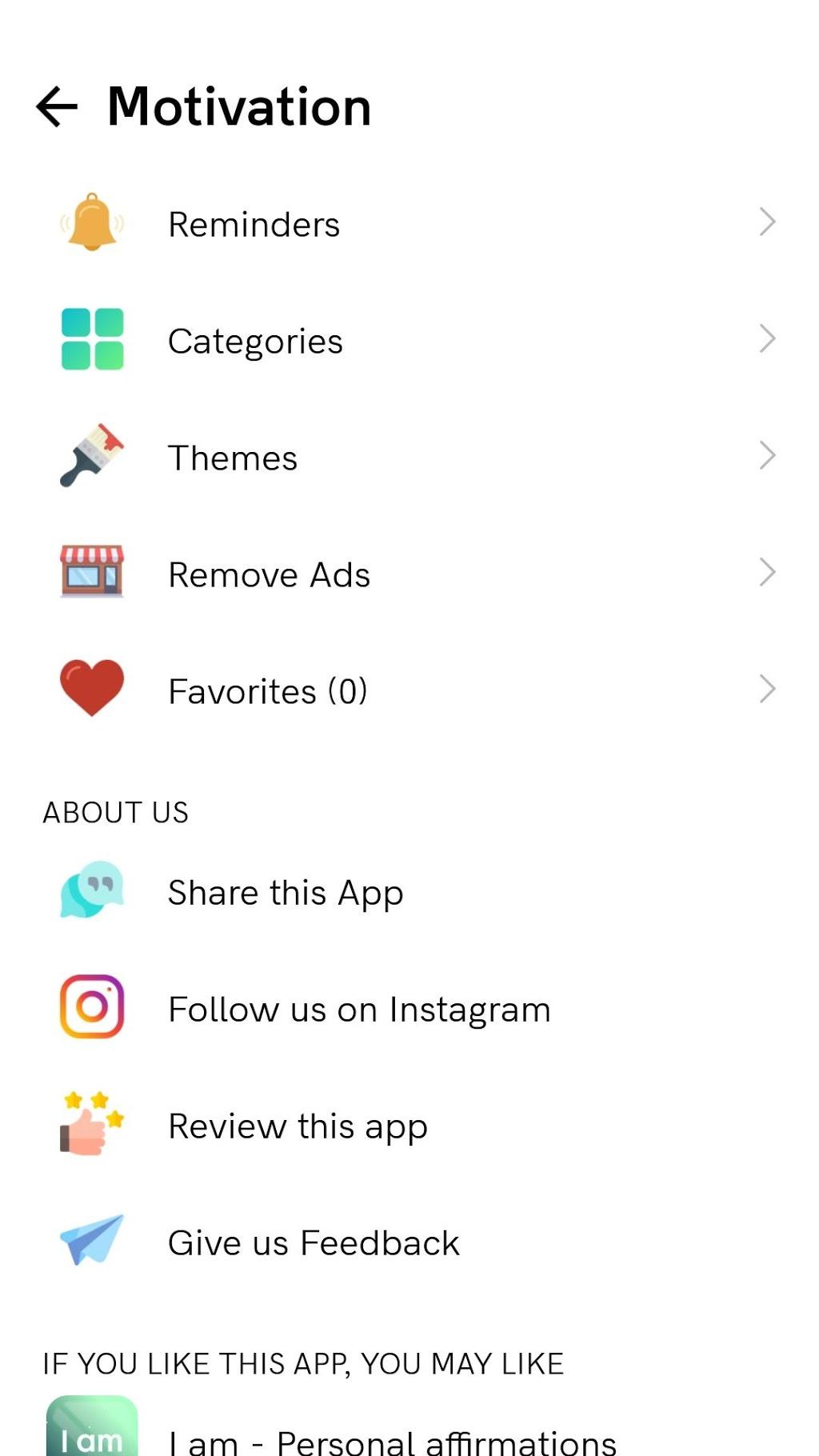This screenshot has width=819, height=1456.
Task: Go back using the arrow icon
Action: 57,107
